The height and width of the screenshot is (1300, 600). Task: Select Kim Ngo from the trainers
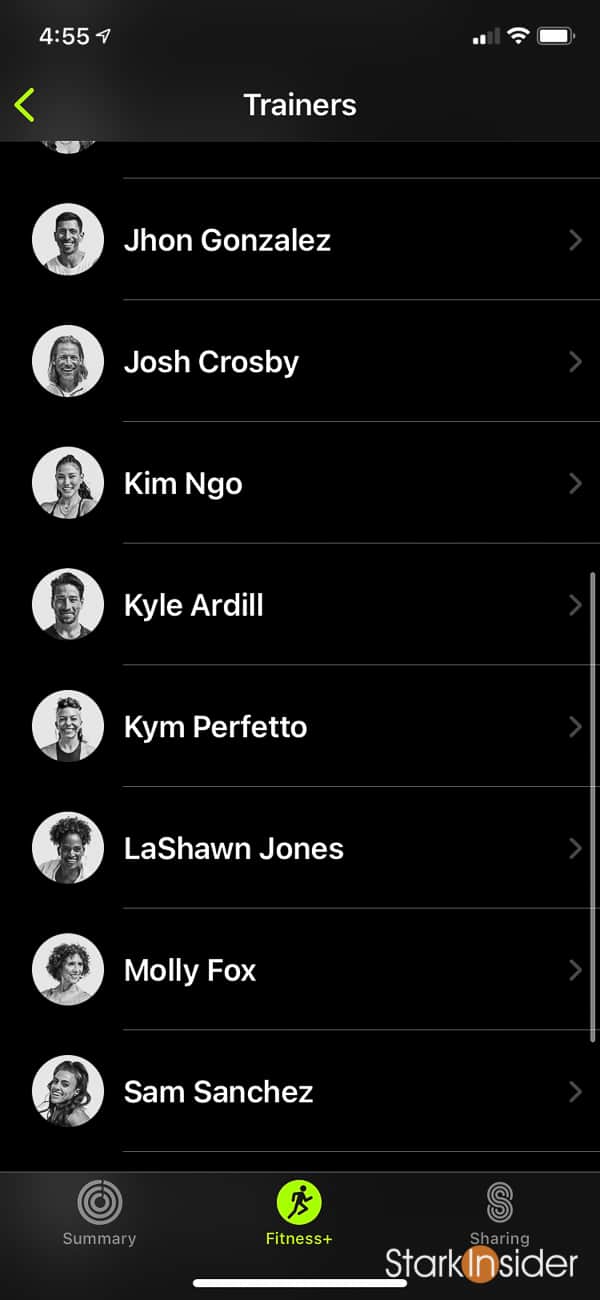pos(300,484)
